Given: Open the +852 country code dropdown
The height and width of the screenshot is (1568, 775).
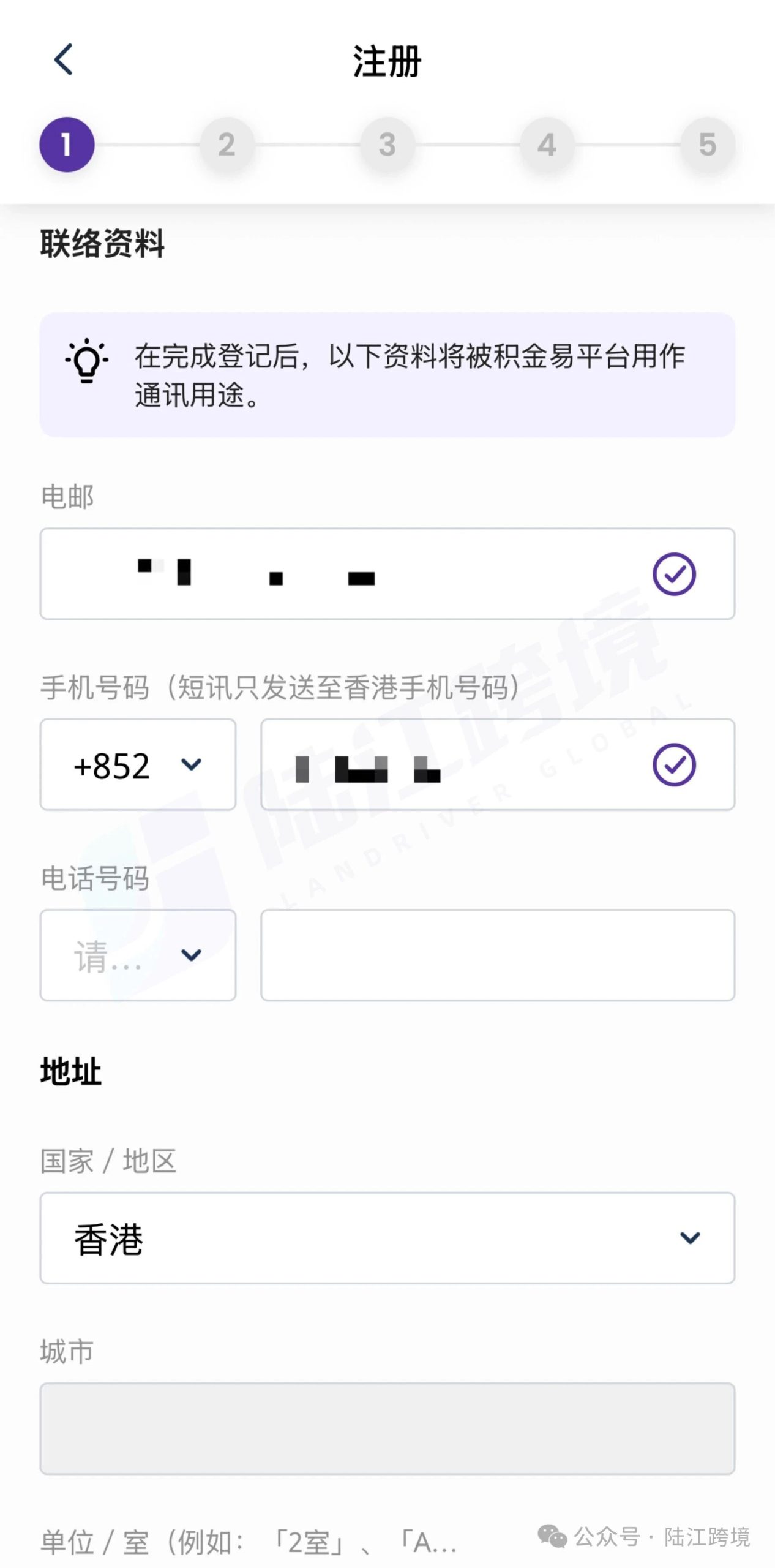Looking at the screenshot, I should (x=138, y=765).
